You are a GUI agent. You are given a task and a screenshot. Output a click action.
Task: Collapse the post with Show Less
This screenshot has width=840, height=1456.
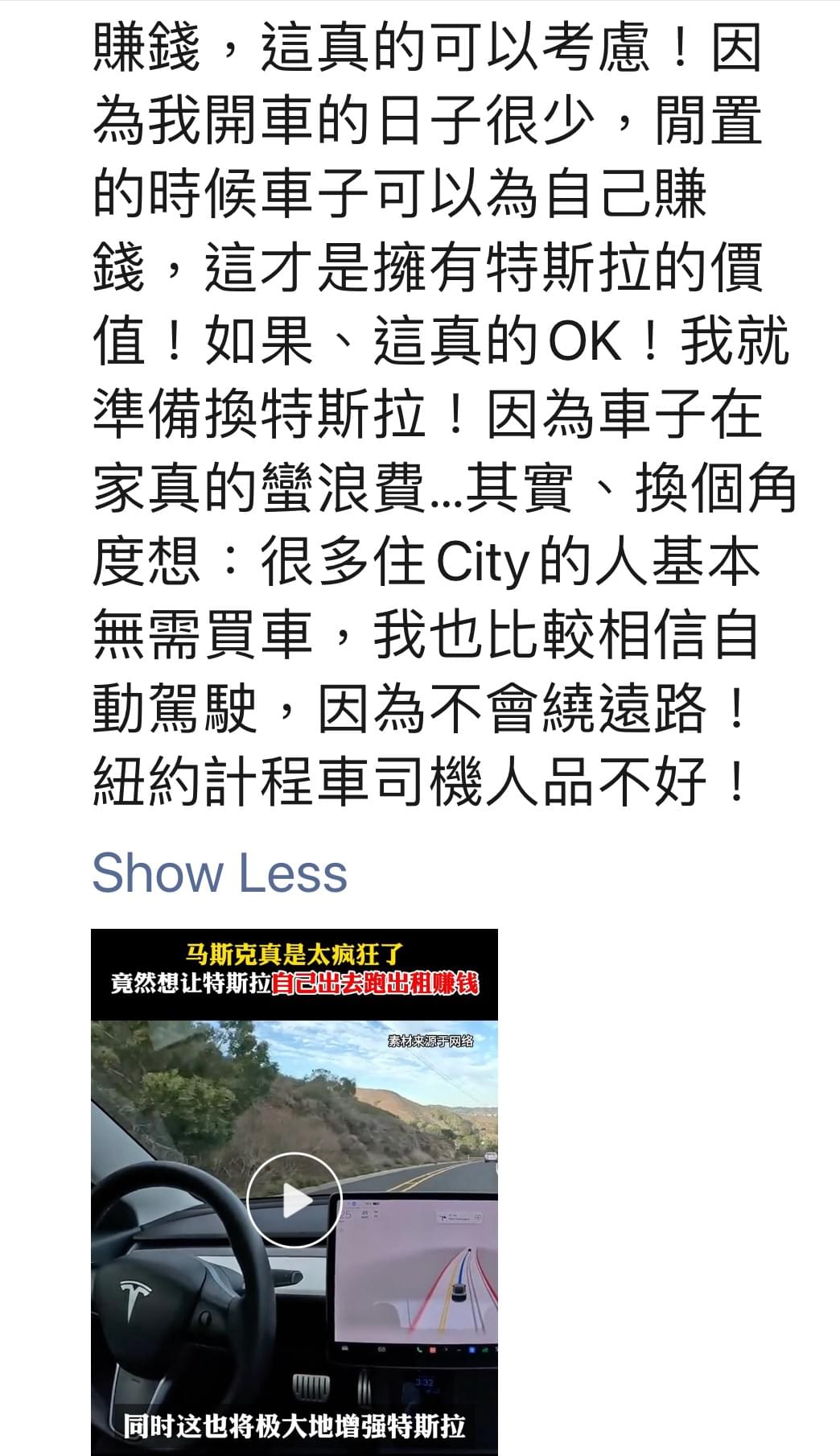[219, 873]
